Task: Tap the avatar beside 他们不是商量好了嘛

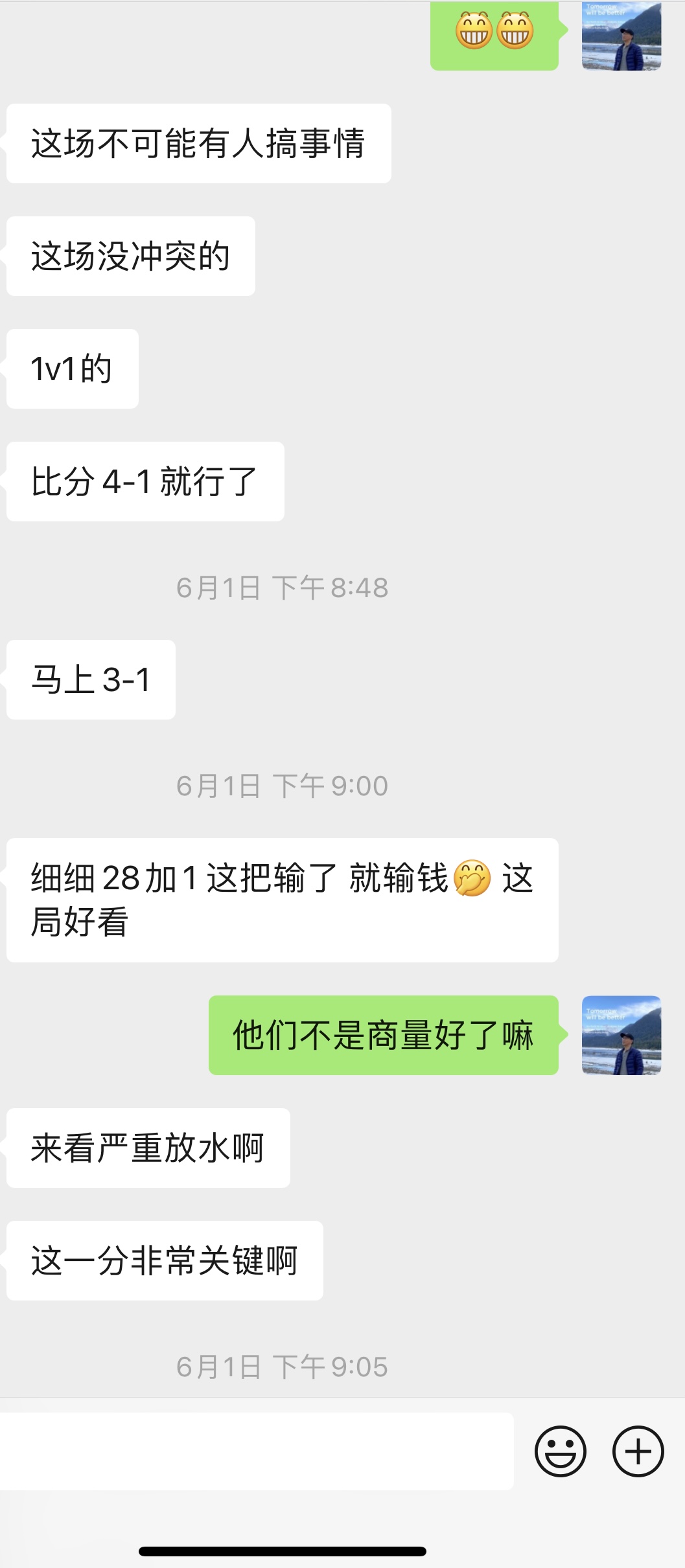Action: (x=621, y=1035)
